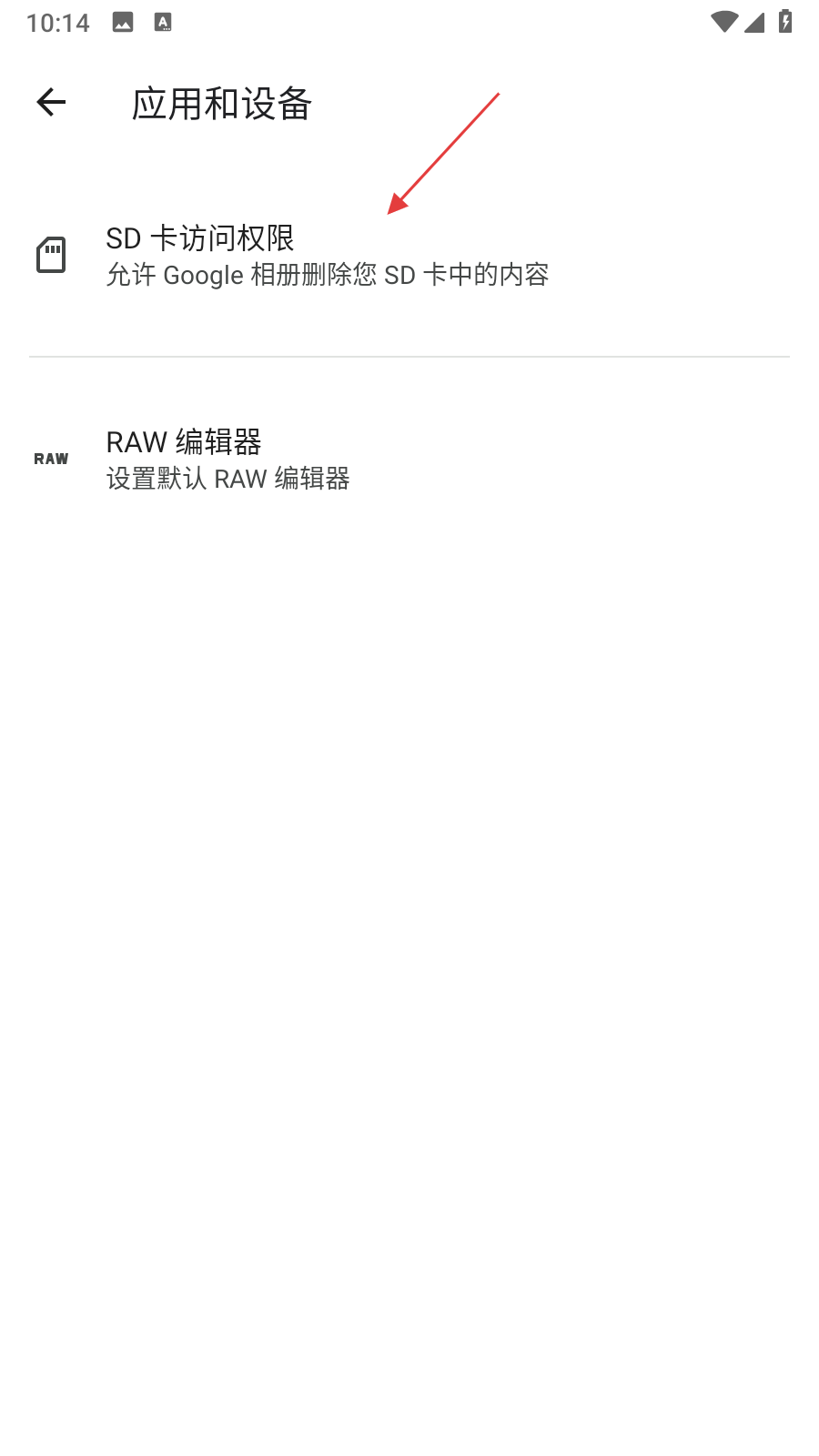
Task: Open RAW 编辑器 setting
Action: (x=227, y=459)
